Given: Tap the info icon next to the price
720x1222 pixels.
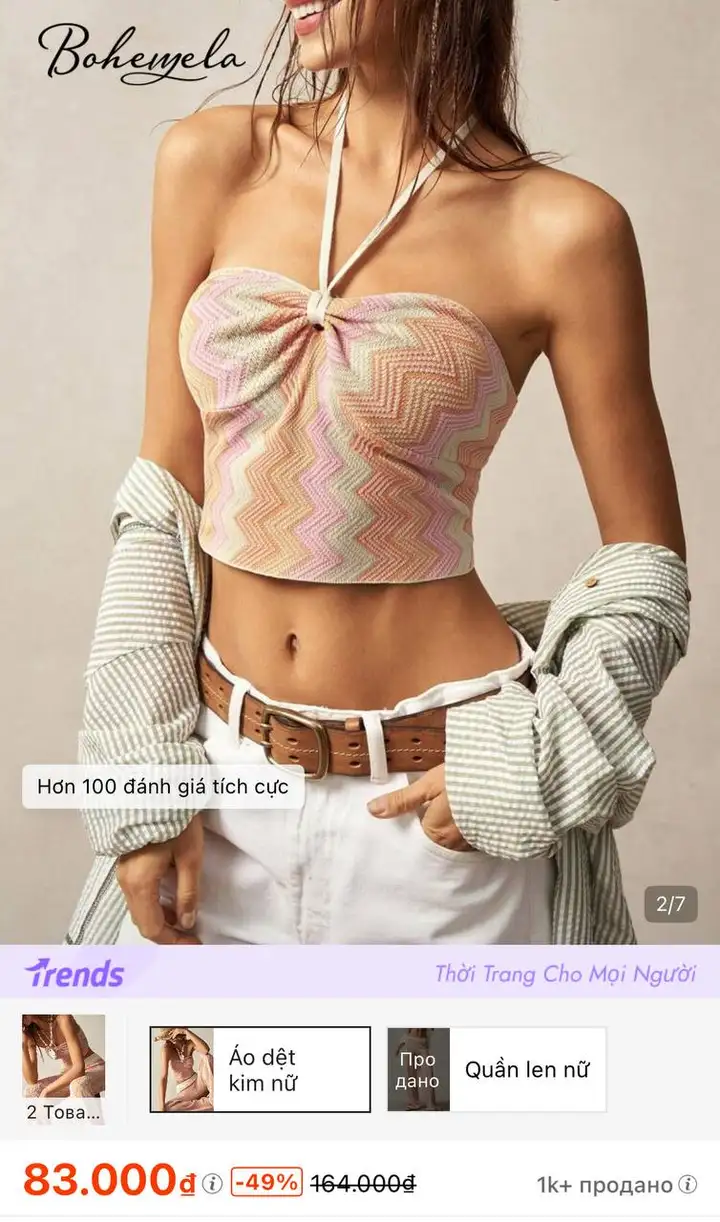Looking at the screenshot, I should point(212,1184).
